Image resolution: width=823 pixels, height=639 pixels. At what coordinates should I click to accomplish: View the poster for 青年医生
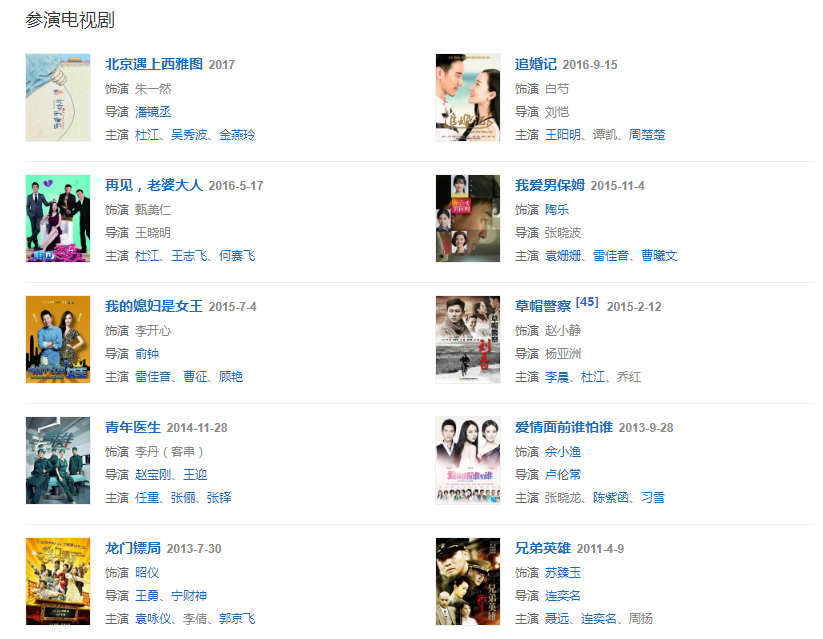point(58,460)
